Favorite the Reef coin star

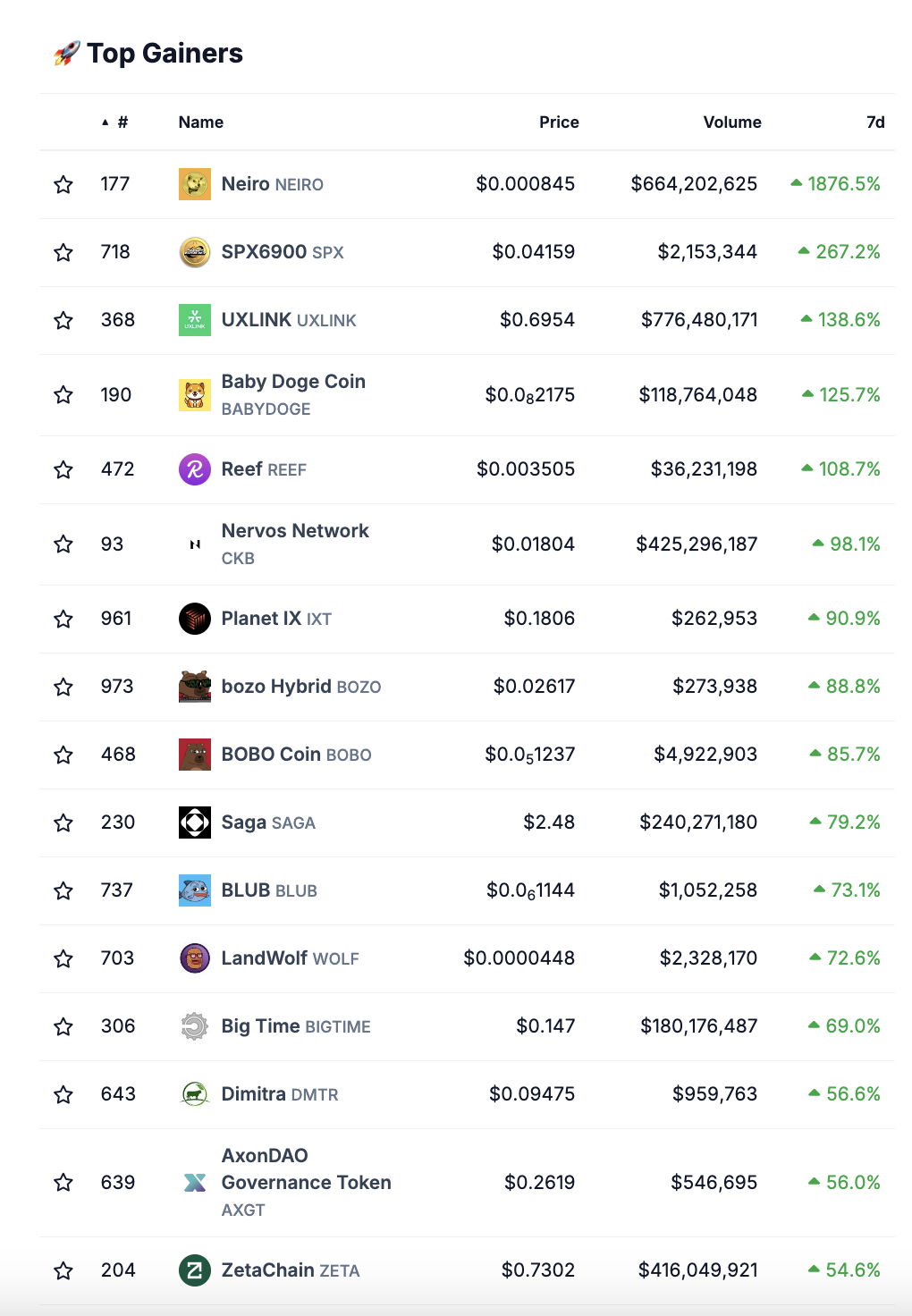[63, 470]
